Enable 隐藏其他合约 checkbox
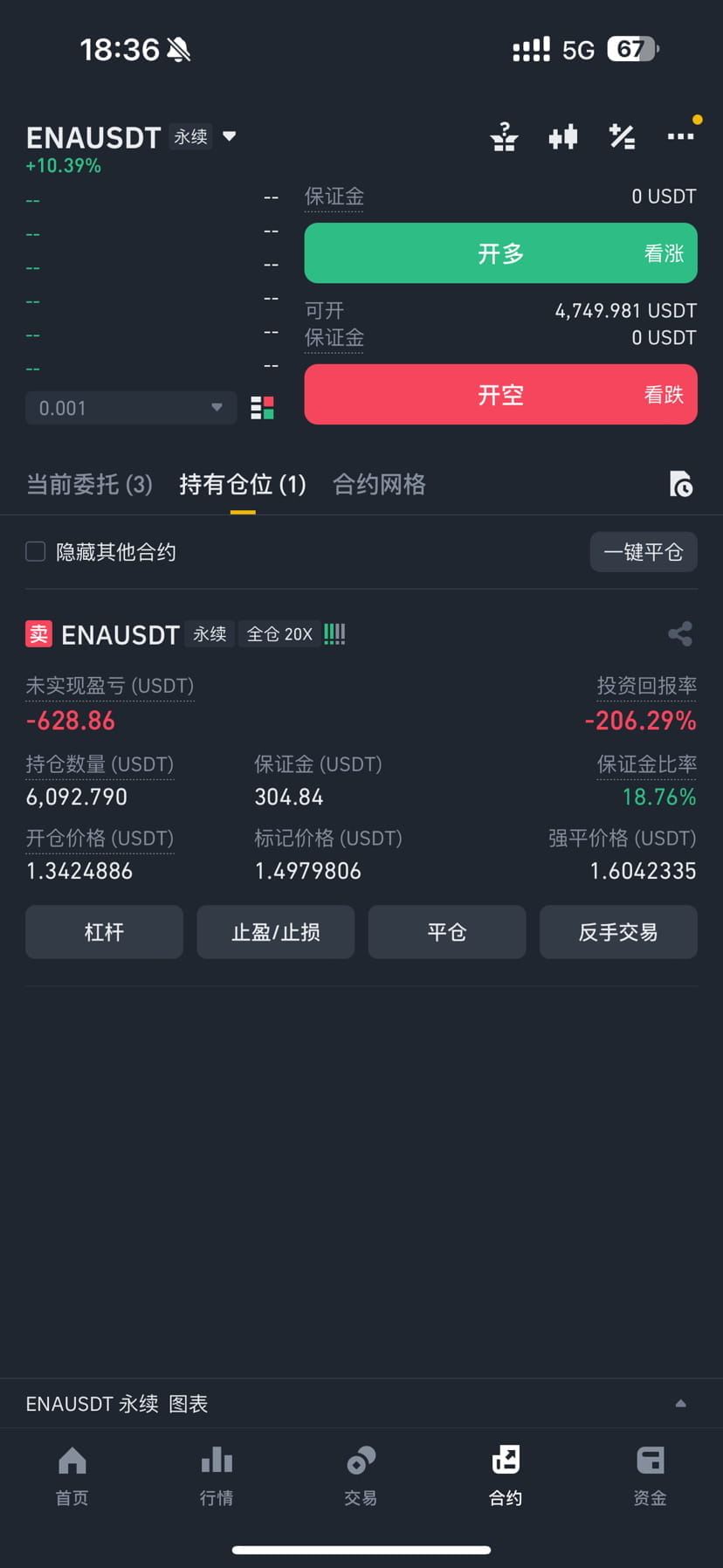The height and width of the screenshot is (1568, 723). (35, 551)
